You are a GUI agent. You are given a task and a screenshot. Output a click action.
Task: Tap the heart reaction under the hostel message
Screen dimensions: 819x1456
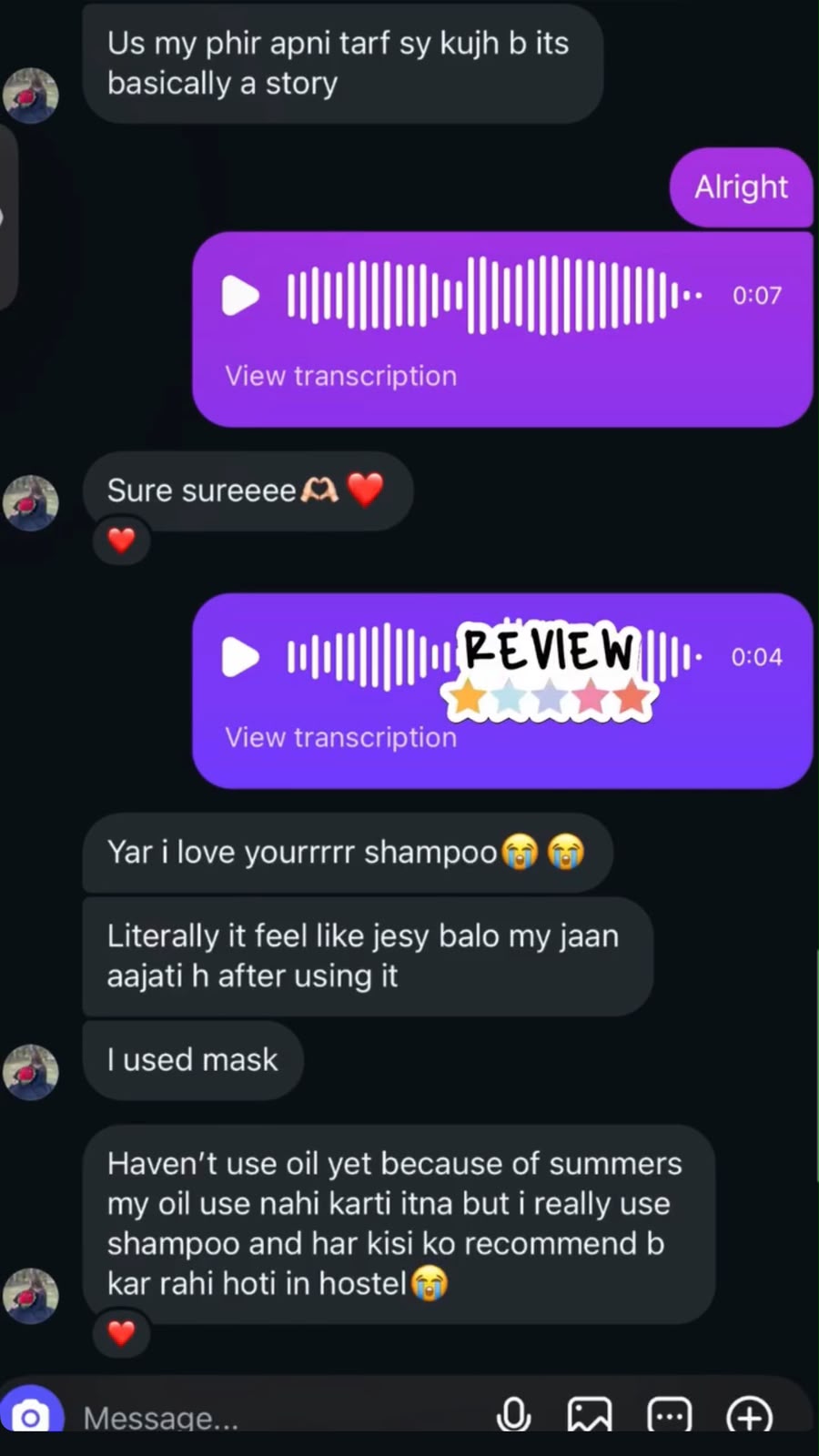(121, 1333)
